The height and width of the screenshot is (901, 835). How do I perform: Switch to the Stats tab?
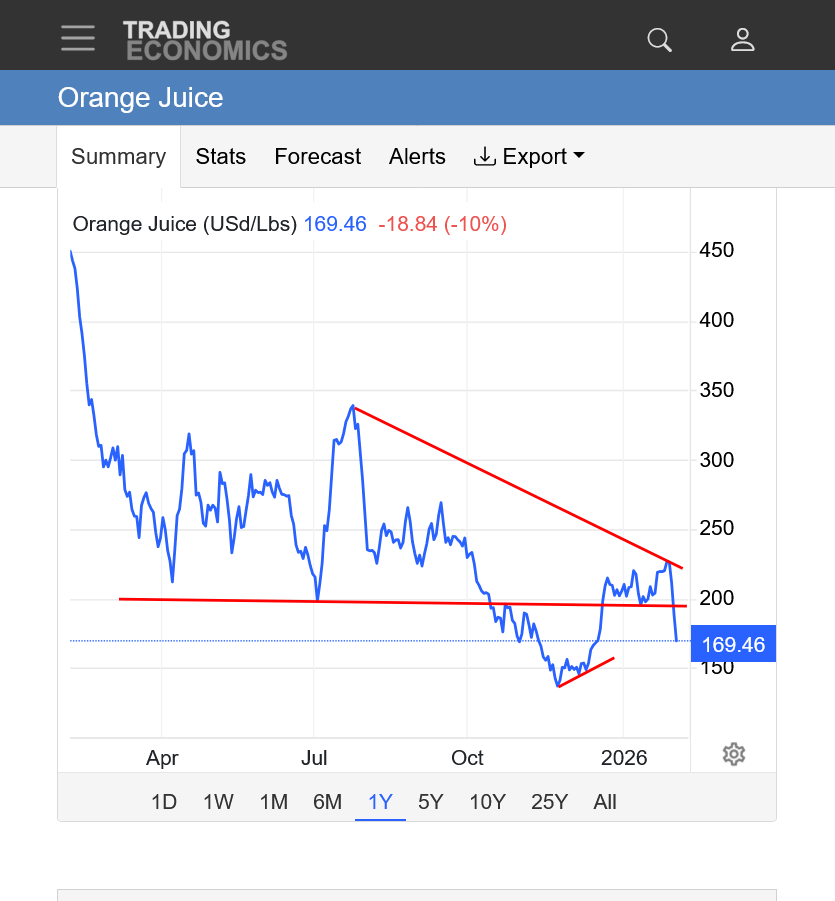(221, 157)
